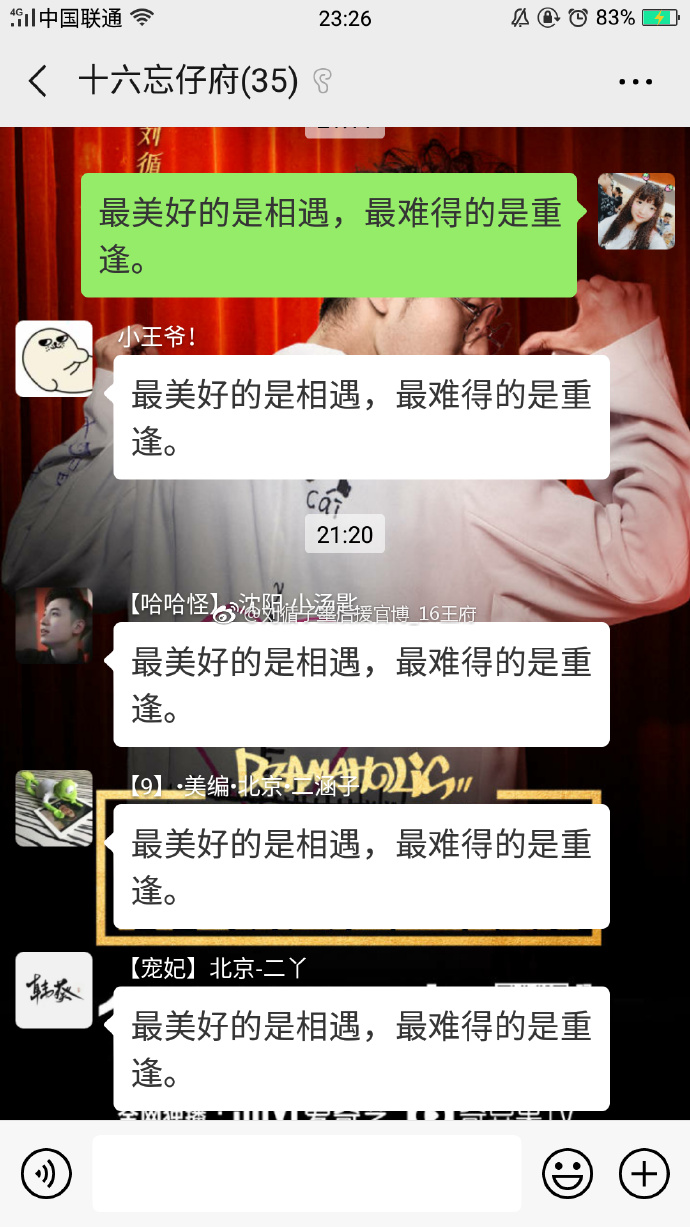Switch to voice message input

click(x=46, y=1173)
